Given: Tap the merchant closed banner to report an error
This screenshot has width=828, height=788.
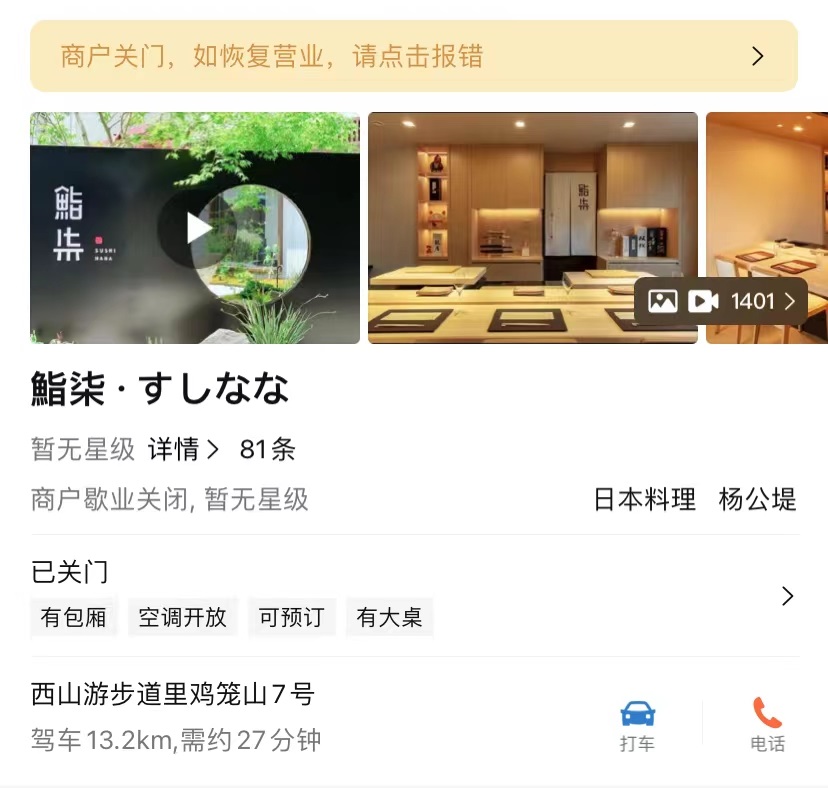Looking at the screenshot, I should tap(413, 56).
